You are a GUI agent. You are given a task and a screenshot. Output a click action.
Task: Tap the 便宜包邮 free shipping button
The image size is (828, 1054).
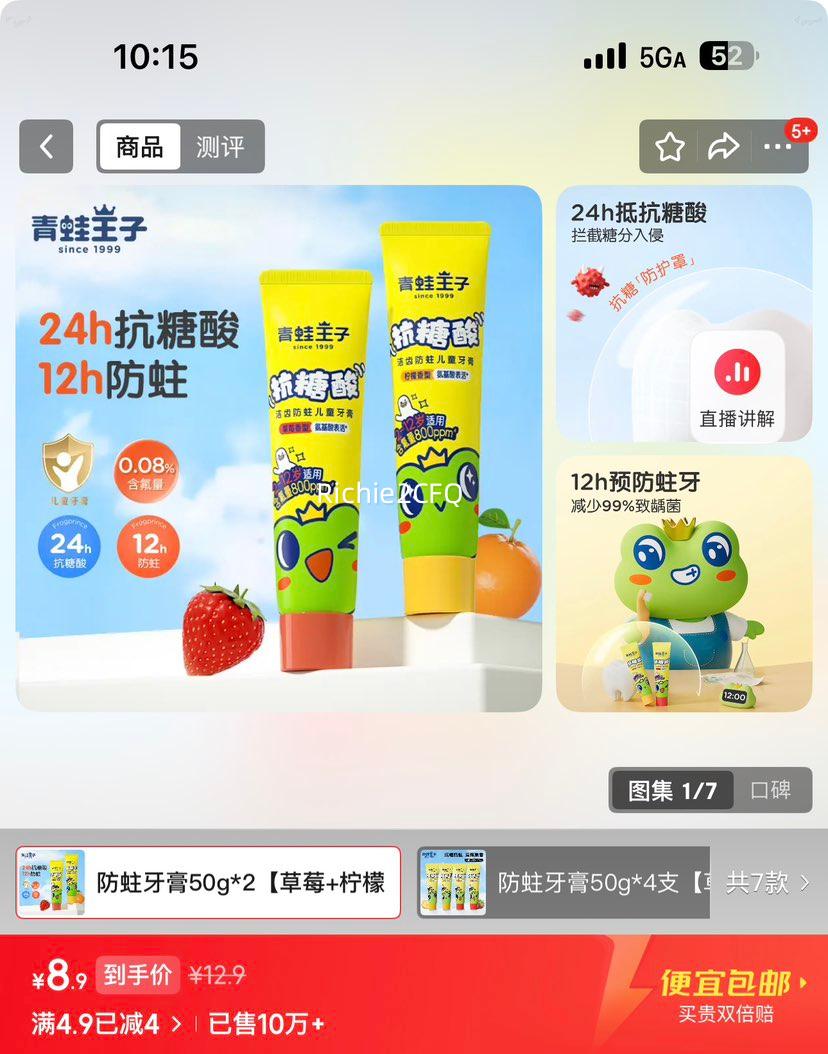pos(730,984)
